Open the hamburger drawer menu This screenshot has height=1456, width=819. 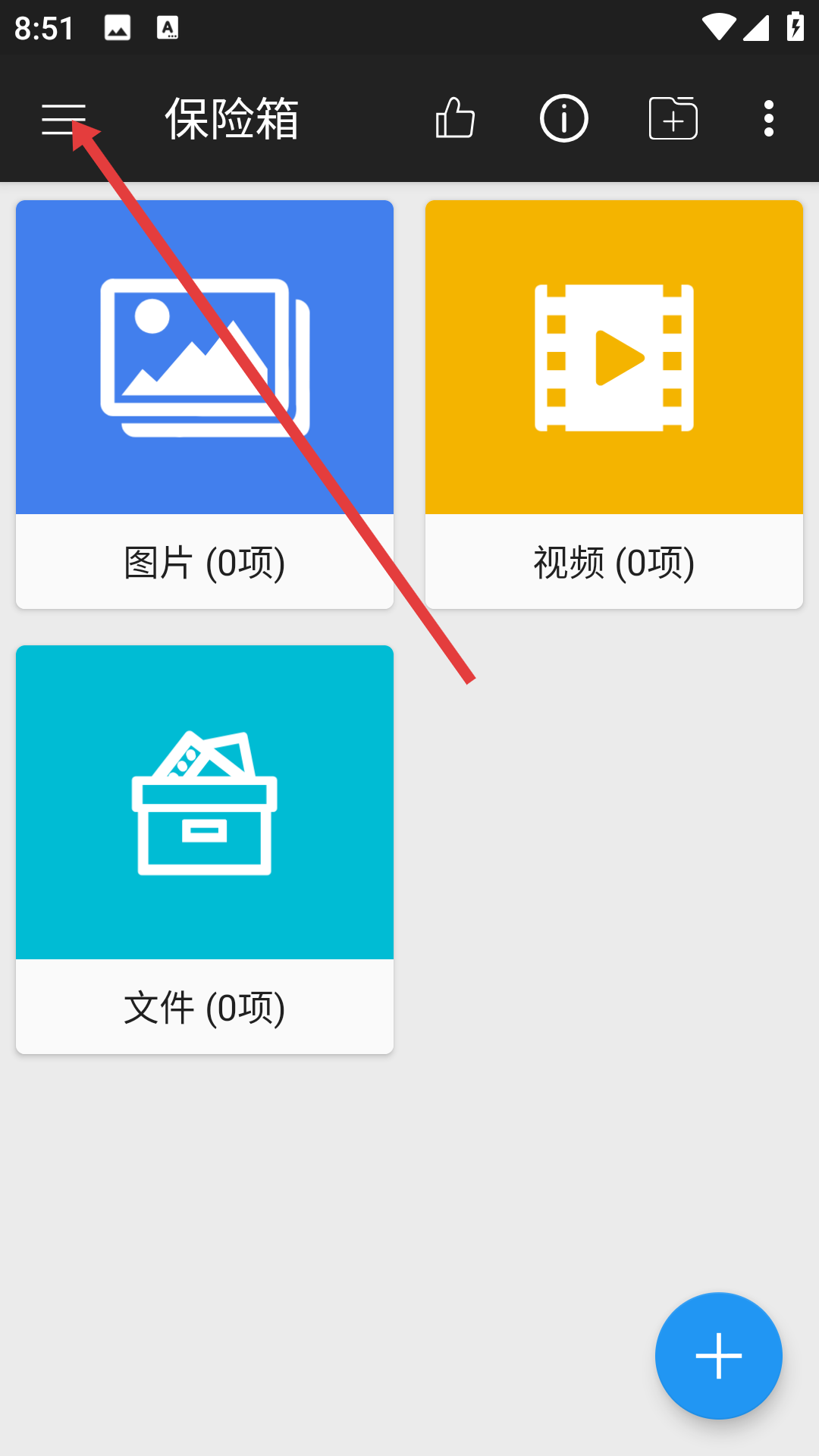(x=64, y=119)
